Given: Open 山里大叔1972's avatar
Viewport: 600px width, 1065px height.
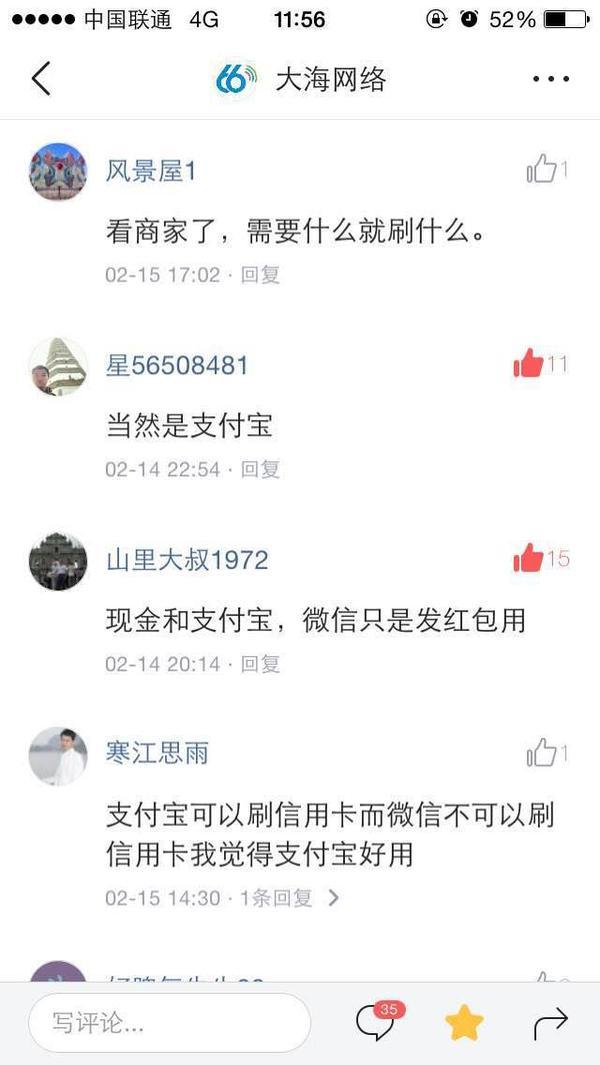Looking at the screenshot, I should pos(58,561).
